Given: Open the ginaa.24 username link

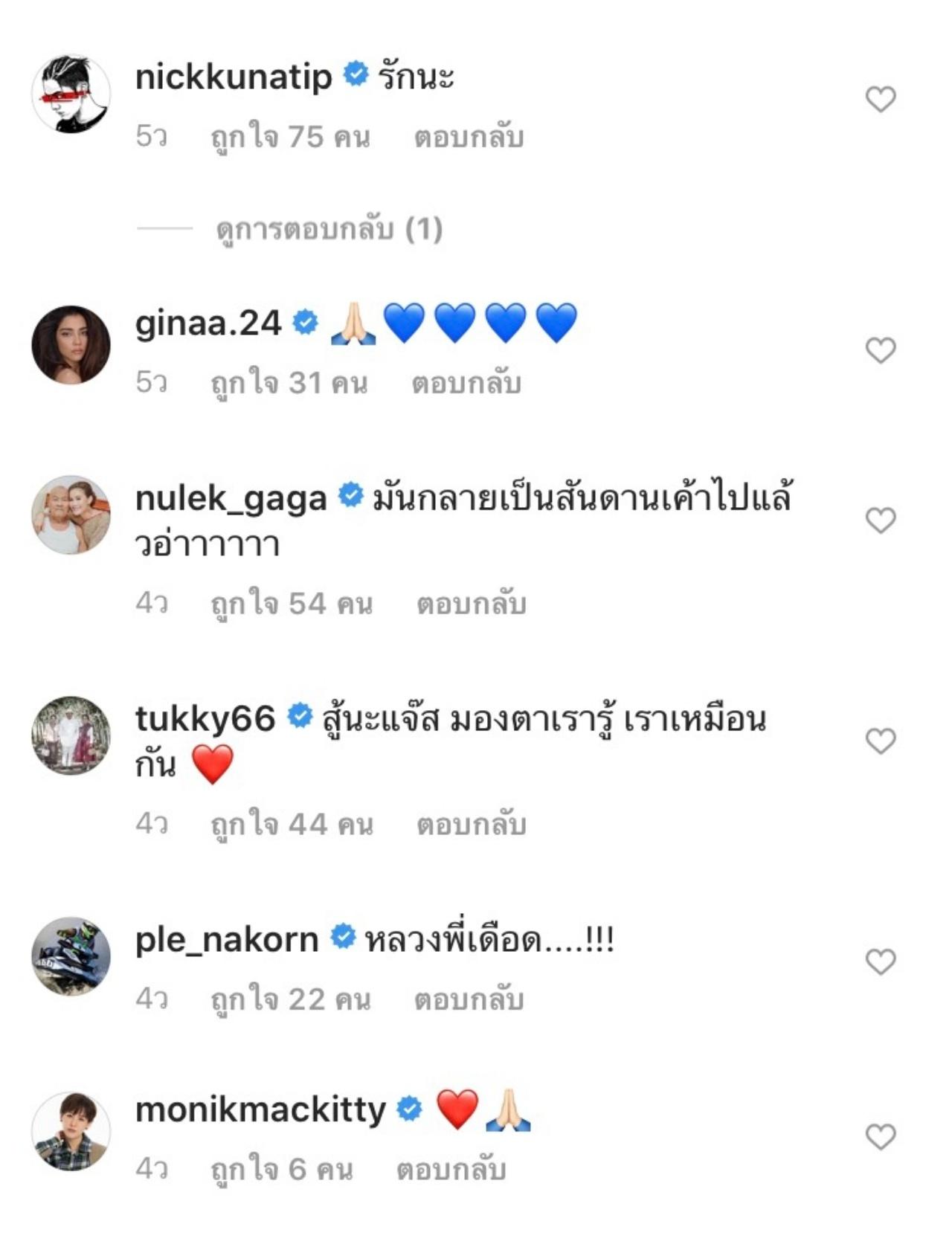Looking at the screenshot, I should (208, 323).
